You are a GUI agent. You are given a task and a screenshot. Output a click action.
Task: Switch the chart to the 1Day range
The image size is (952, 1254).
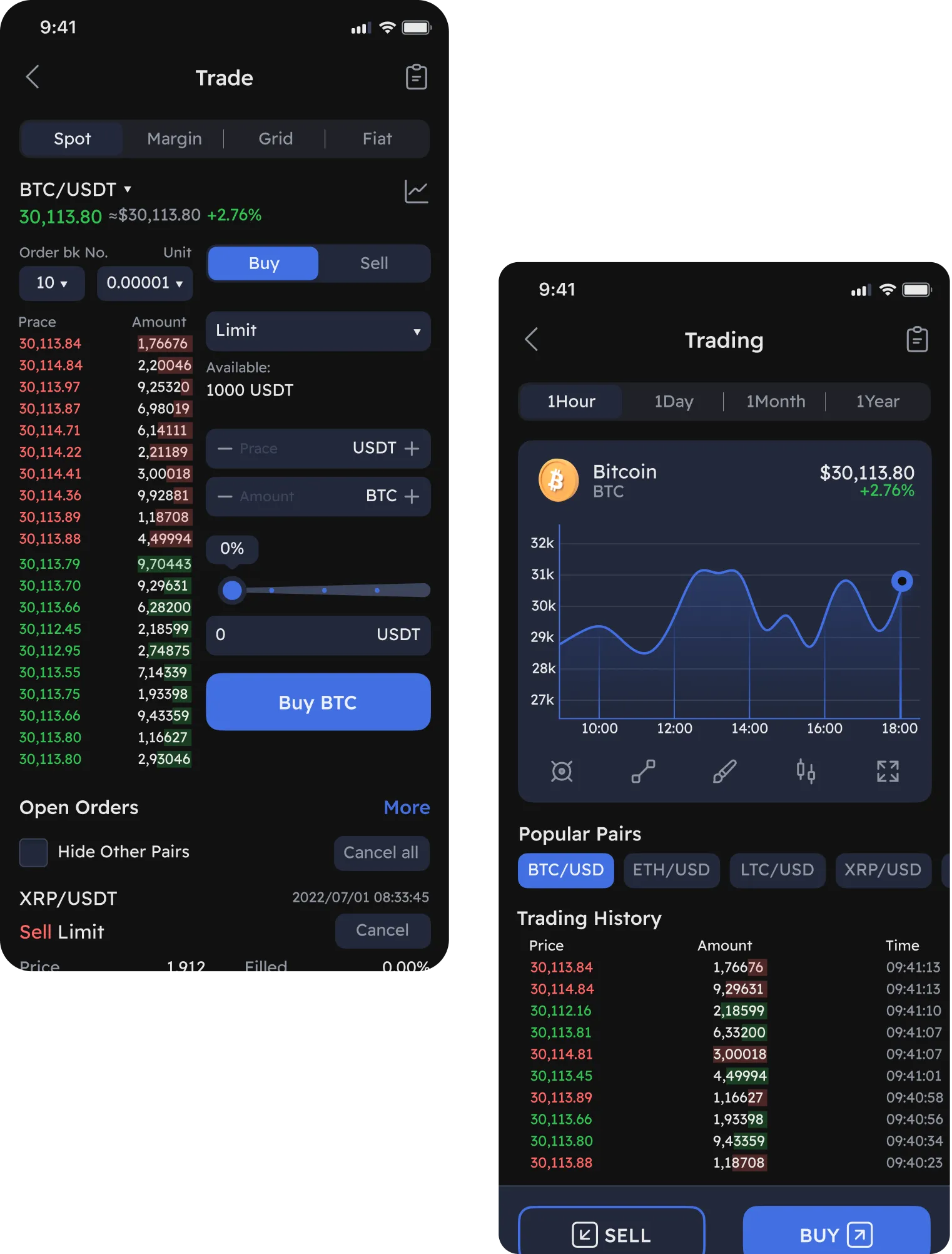[674, 402]
